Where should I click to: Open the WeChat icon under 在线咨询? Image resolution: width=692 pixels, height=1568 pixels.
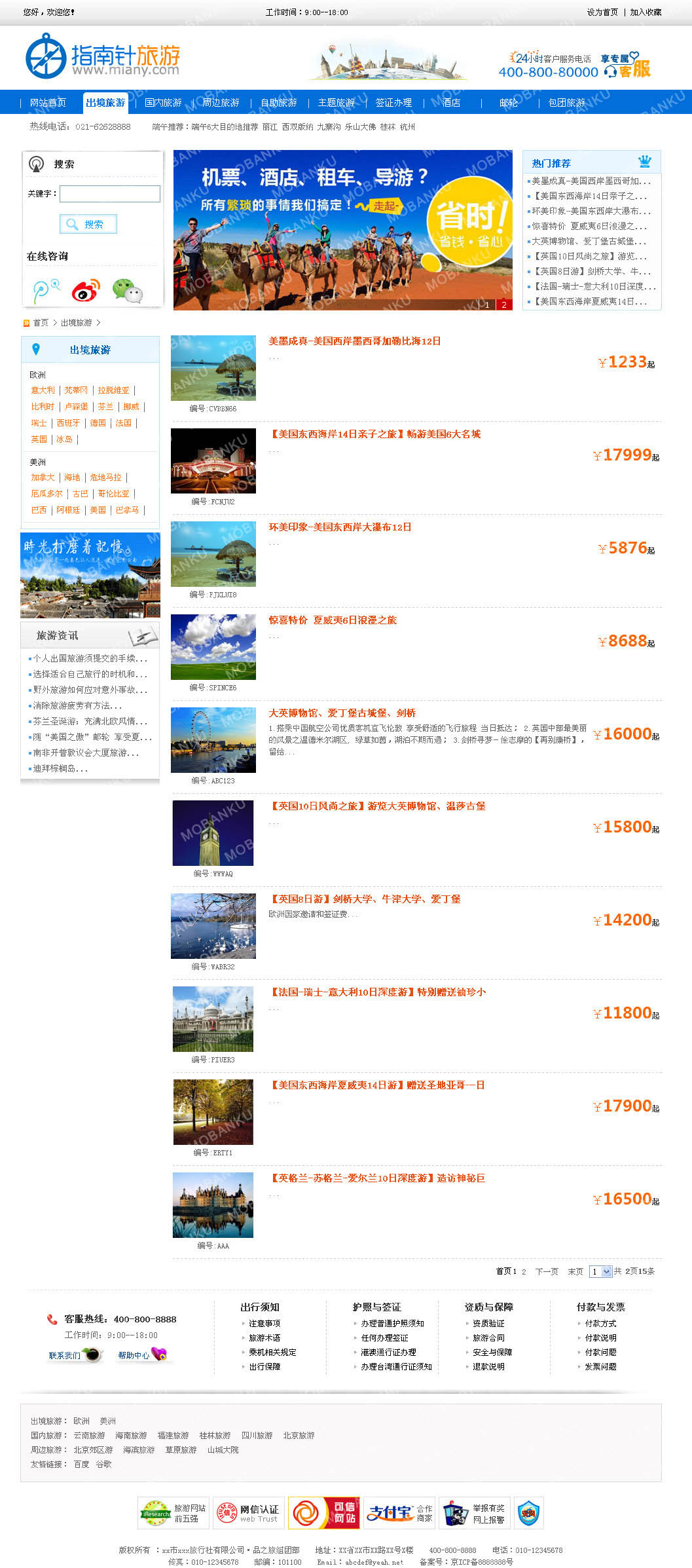pyautogui.click(x=127, y=290)
